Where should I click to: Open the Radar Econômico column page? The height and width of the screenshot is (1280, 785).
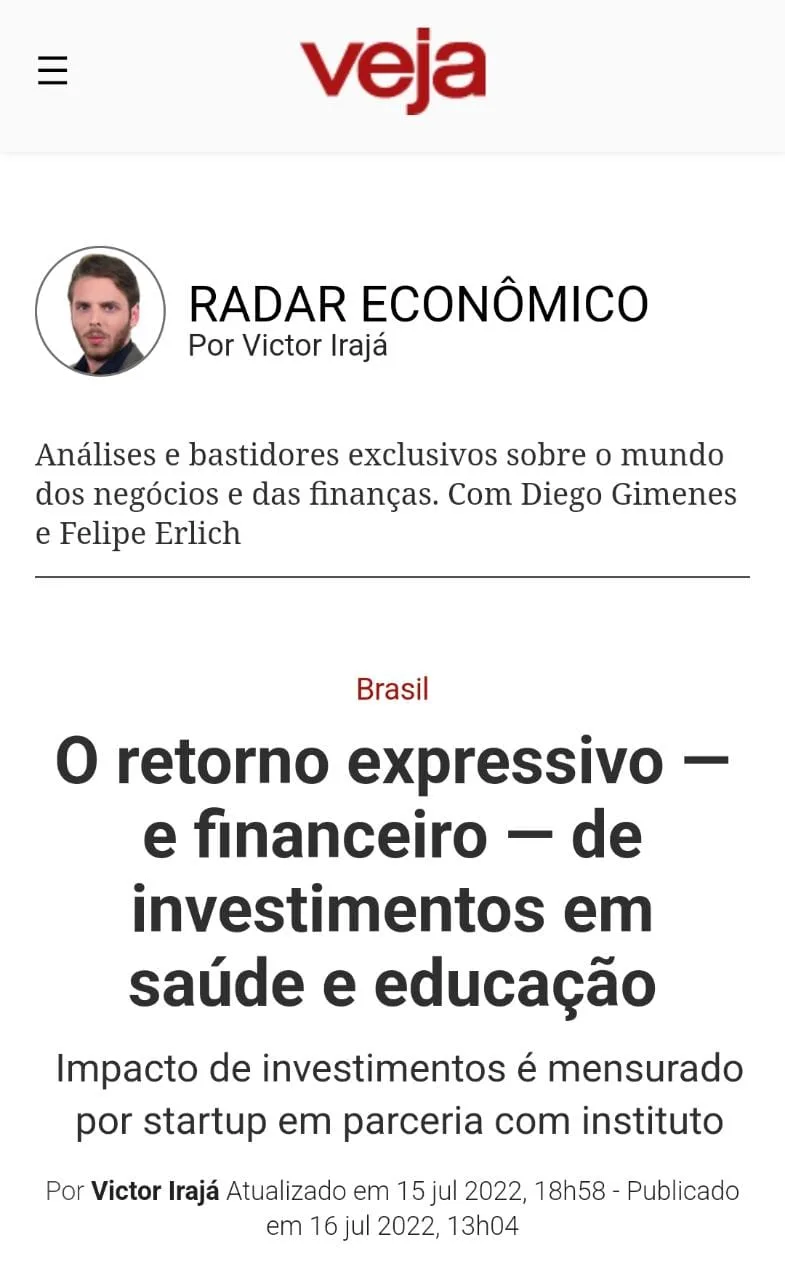[418, 303]
